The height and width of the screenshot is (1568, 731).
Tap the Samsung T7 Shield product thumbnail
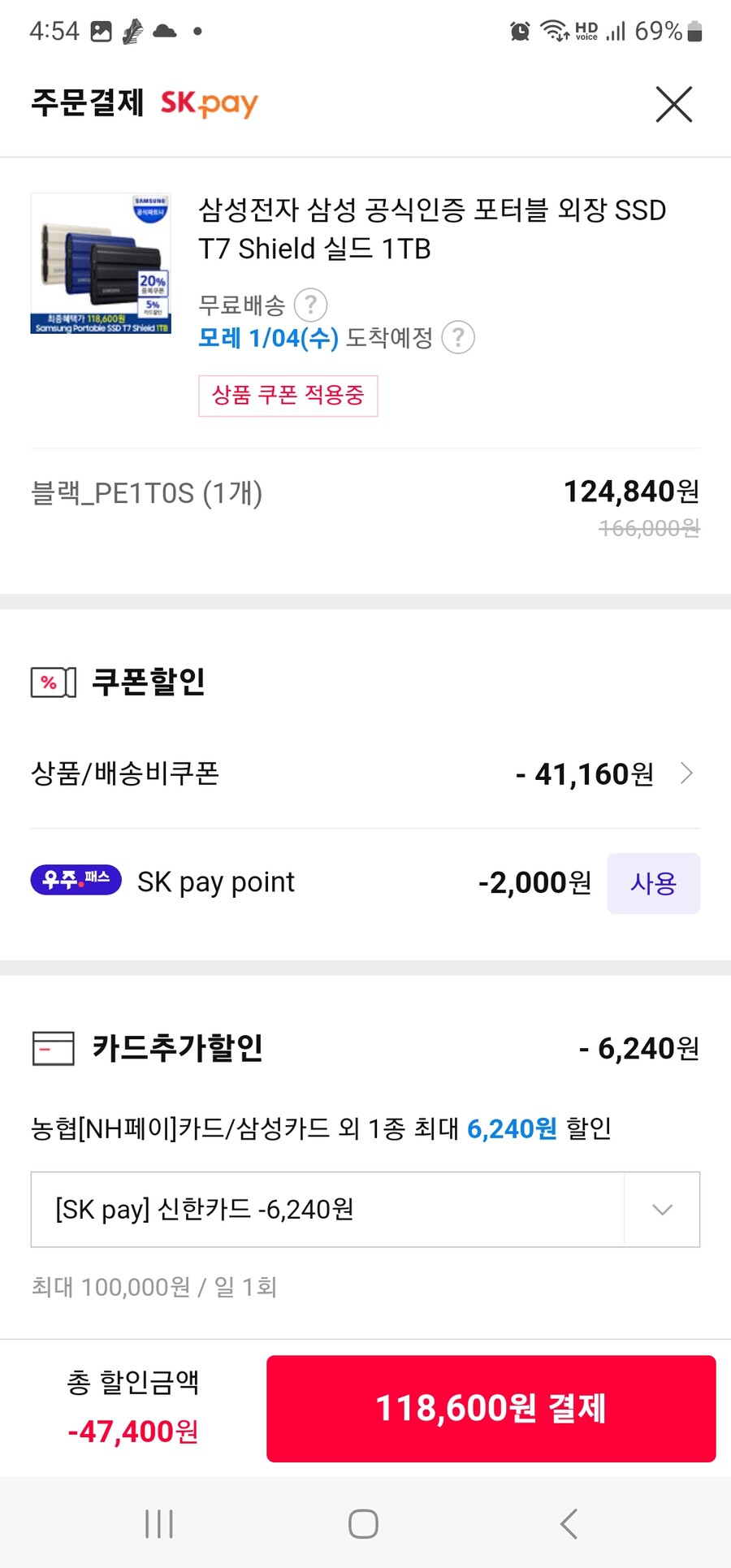(x=100, y=262)
